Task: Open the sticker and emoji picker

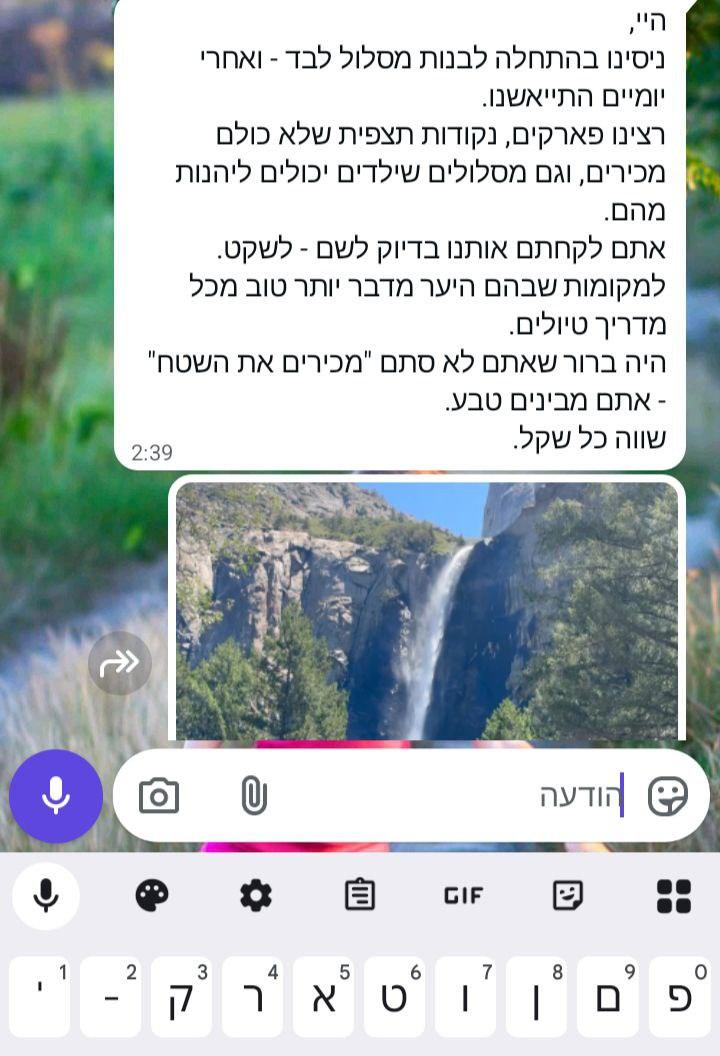Action: click(668, 796)
